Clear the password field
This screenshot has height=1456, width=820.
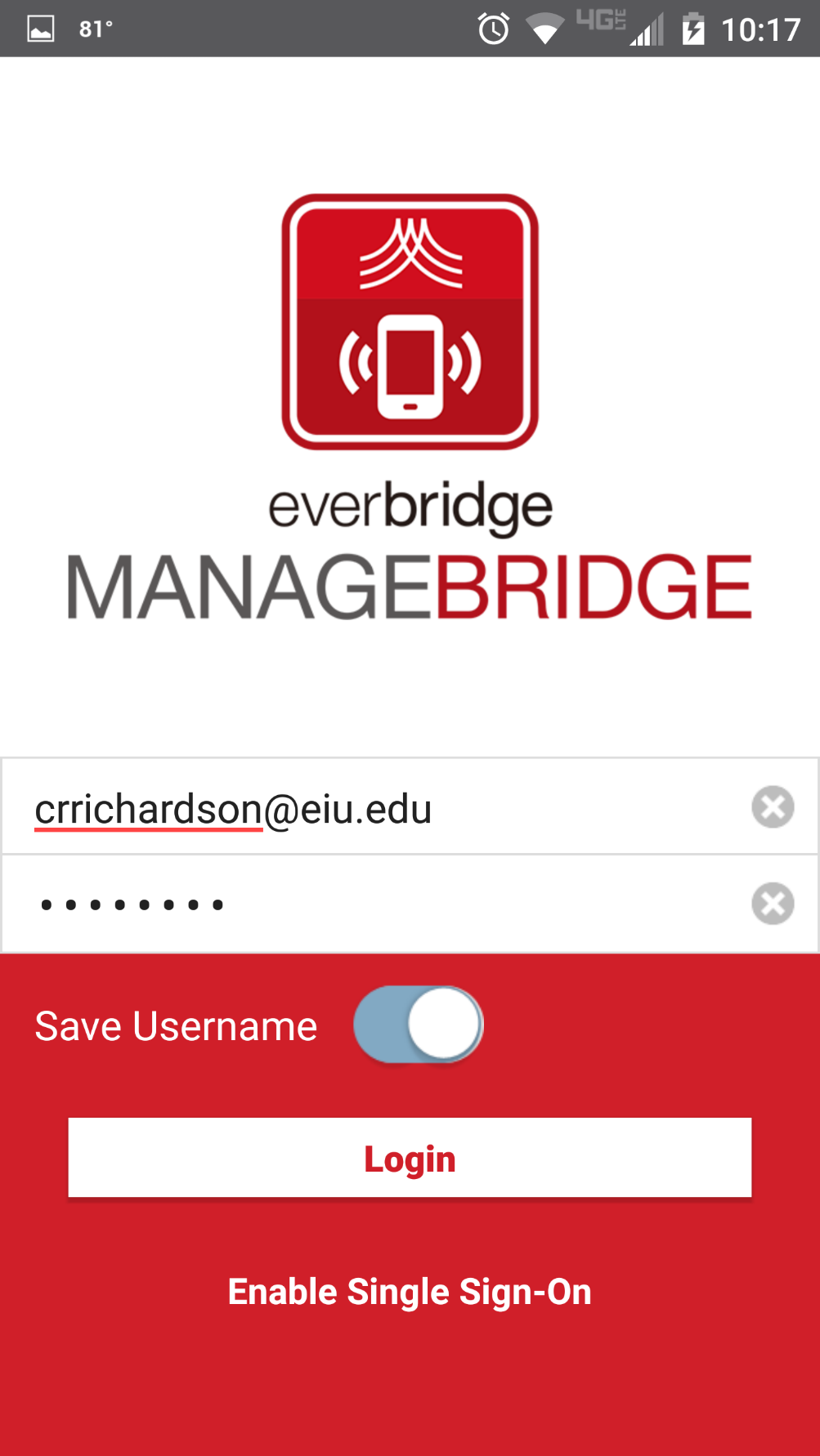click(773, 904)
